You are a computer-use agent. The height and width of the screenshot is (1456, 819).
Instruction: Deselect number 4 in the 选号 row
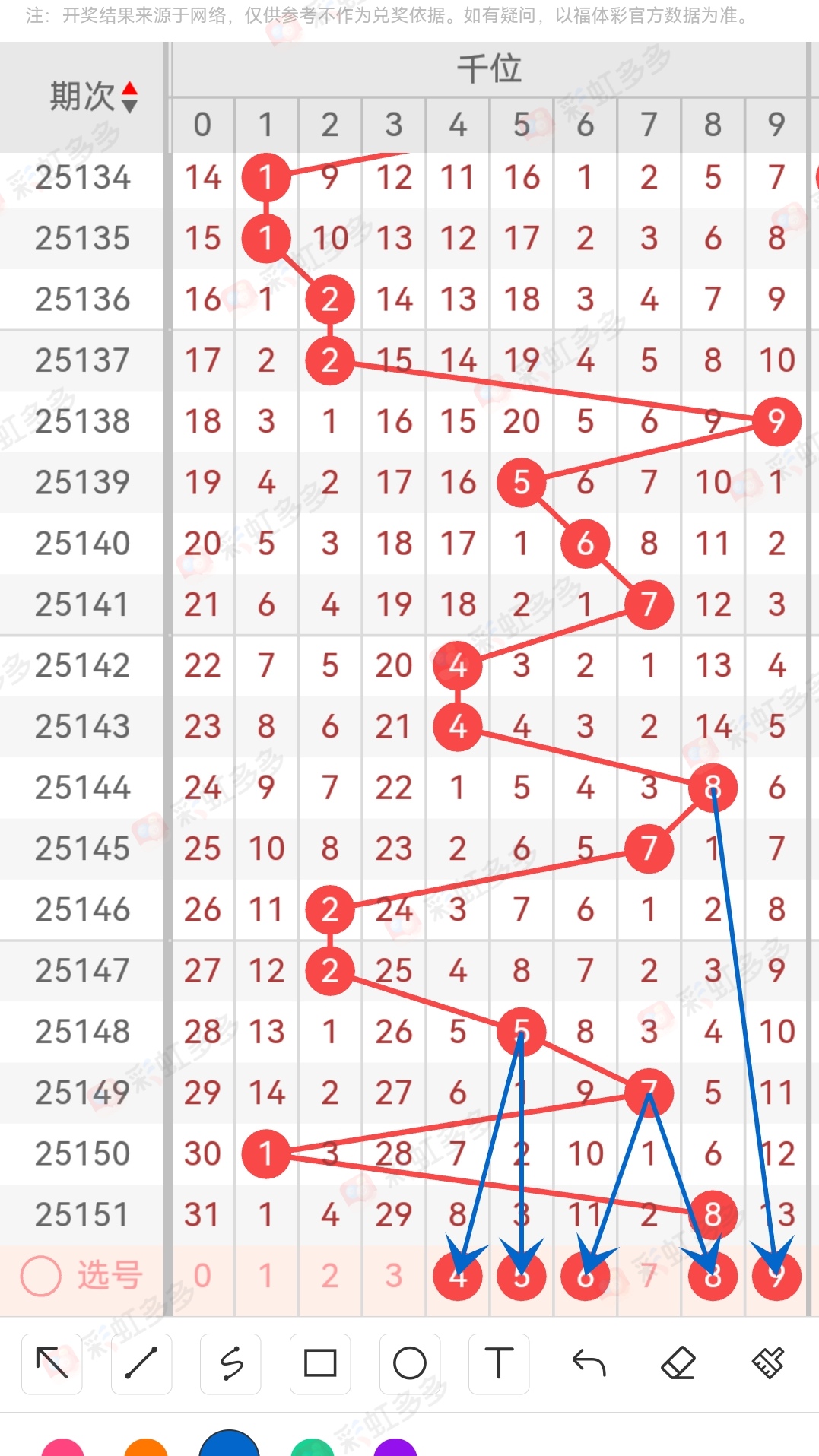point(457,1276)
